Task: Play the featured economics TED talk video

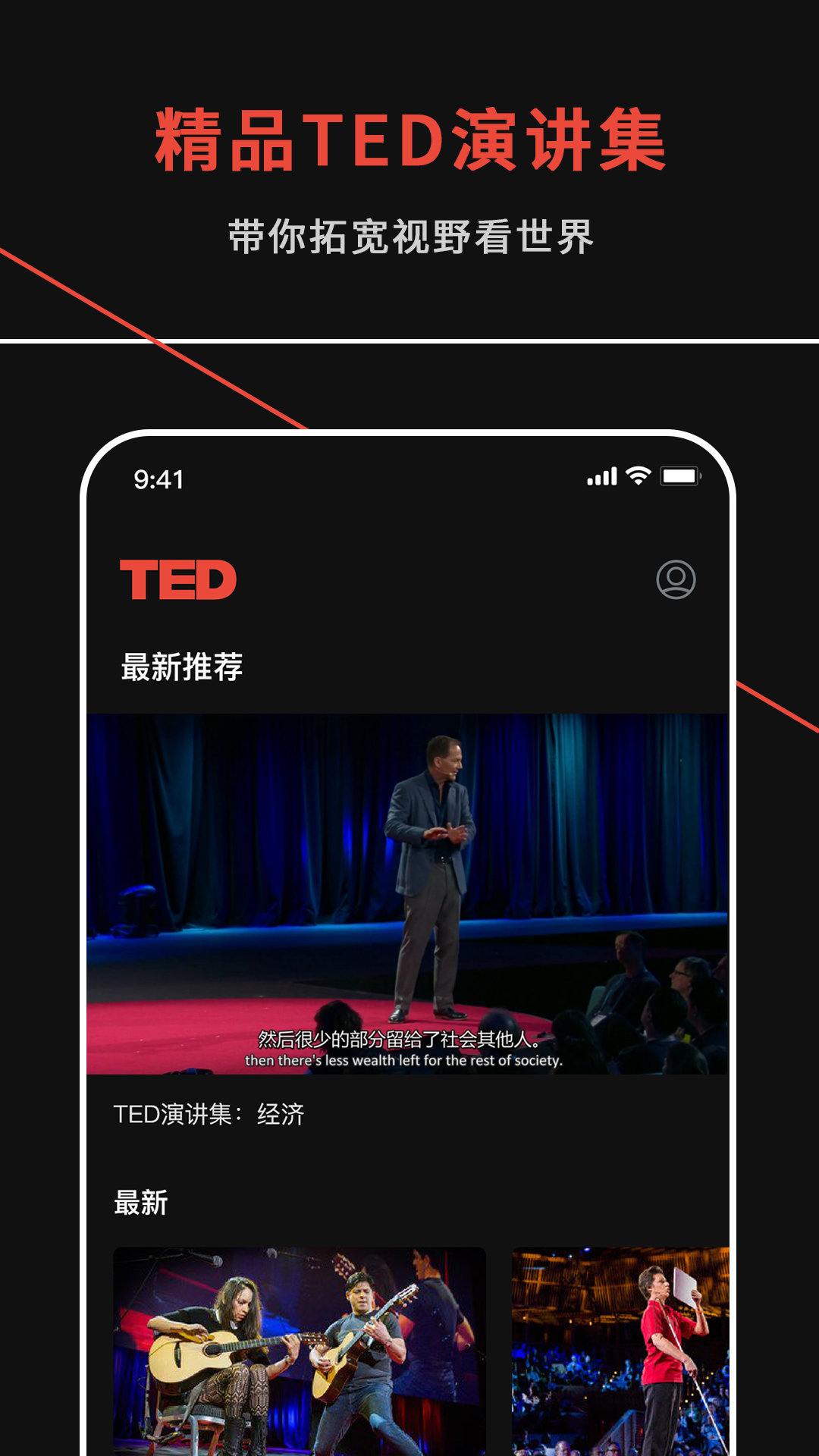Action: (x=409, y=895)
